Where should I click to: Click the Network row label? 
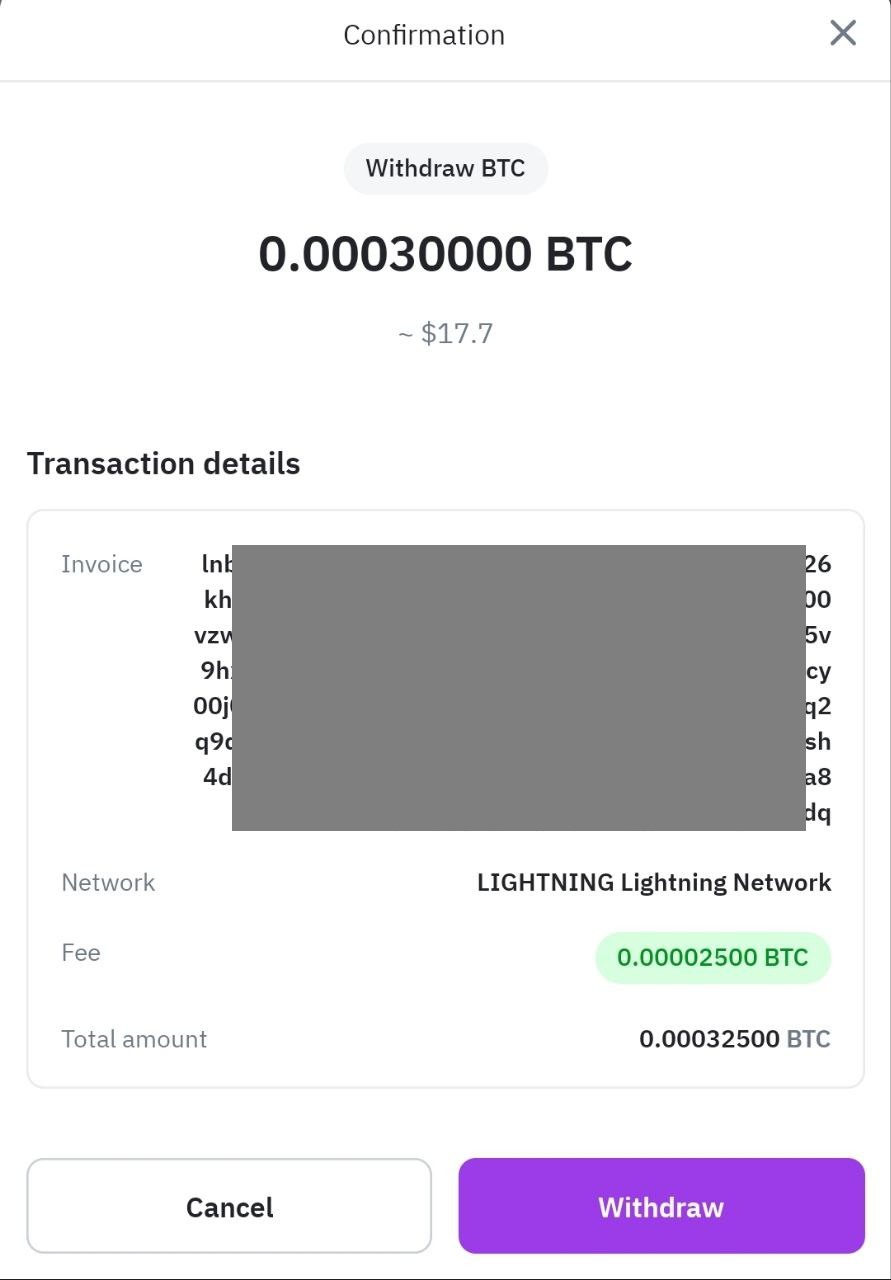point(108,882)
